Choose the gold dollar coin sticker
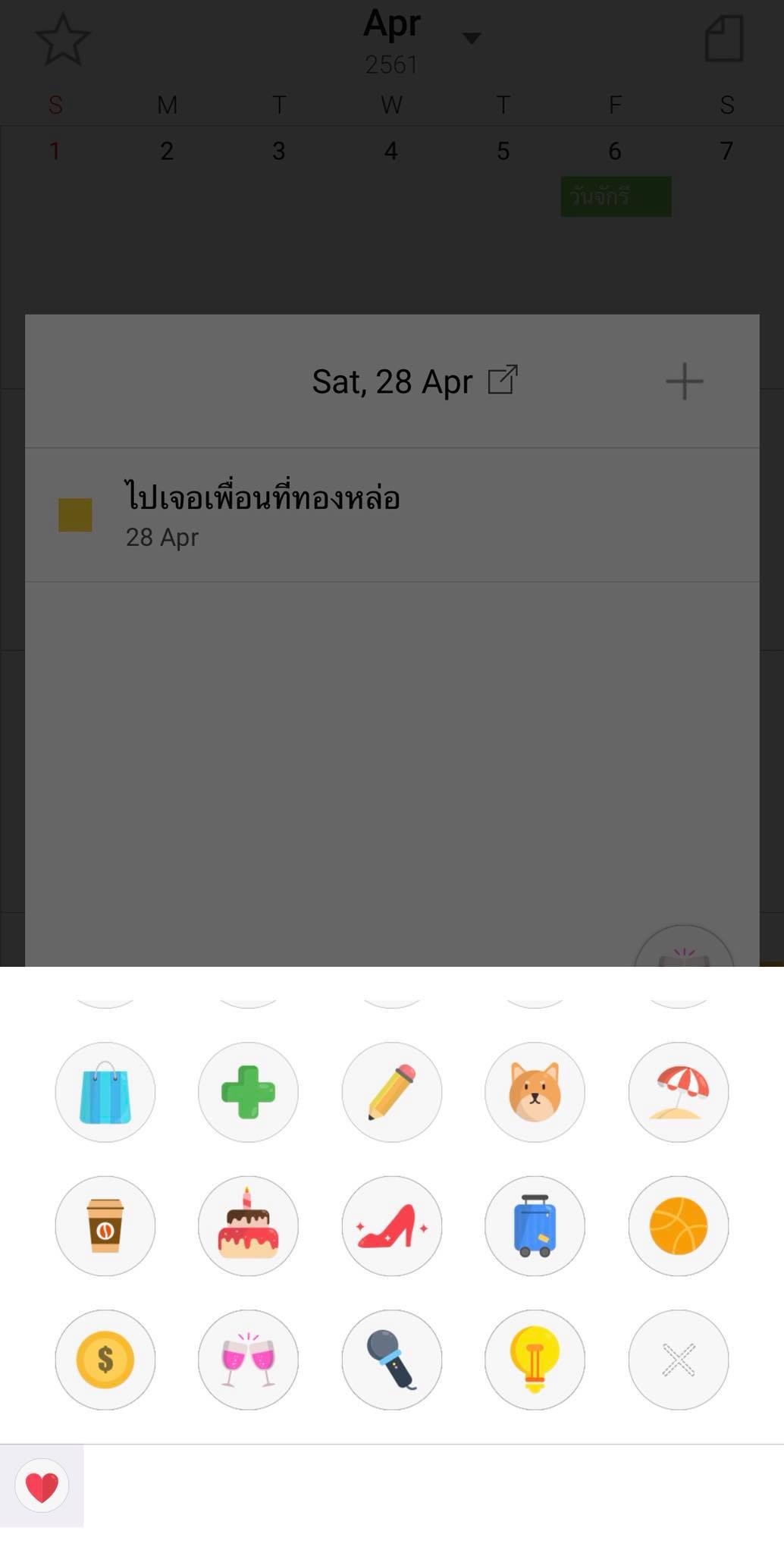784x1553 pixels. [105, 1360]
